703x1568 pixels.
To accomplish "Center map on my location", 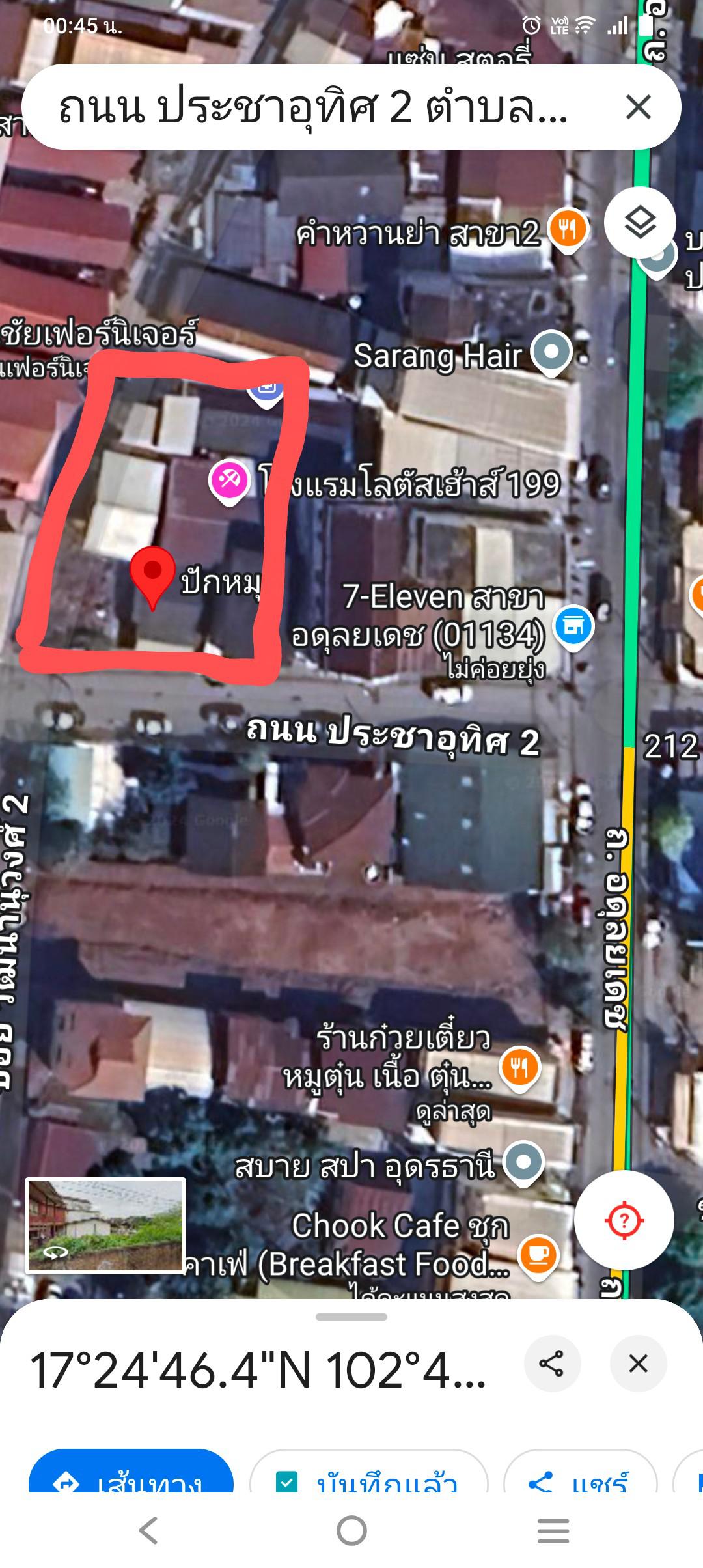I will click(624, 1220).
